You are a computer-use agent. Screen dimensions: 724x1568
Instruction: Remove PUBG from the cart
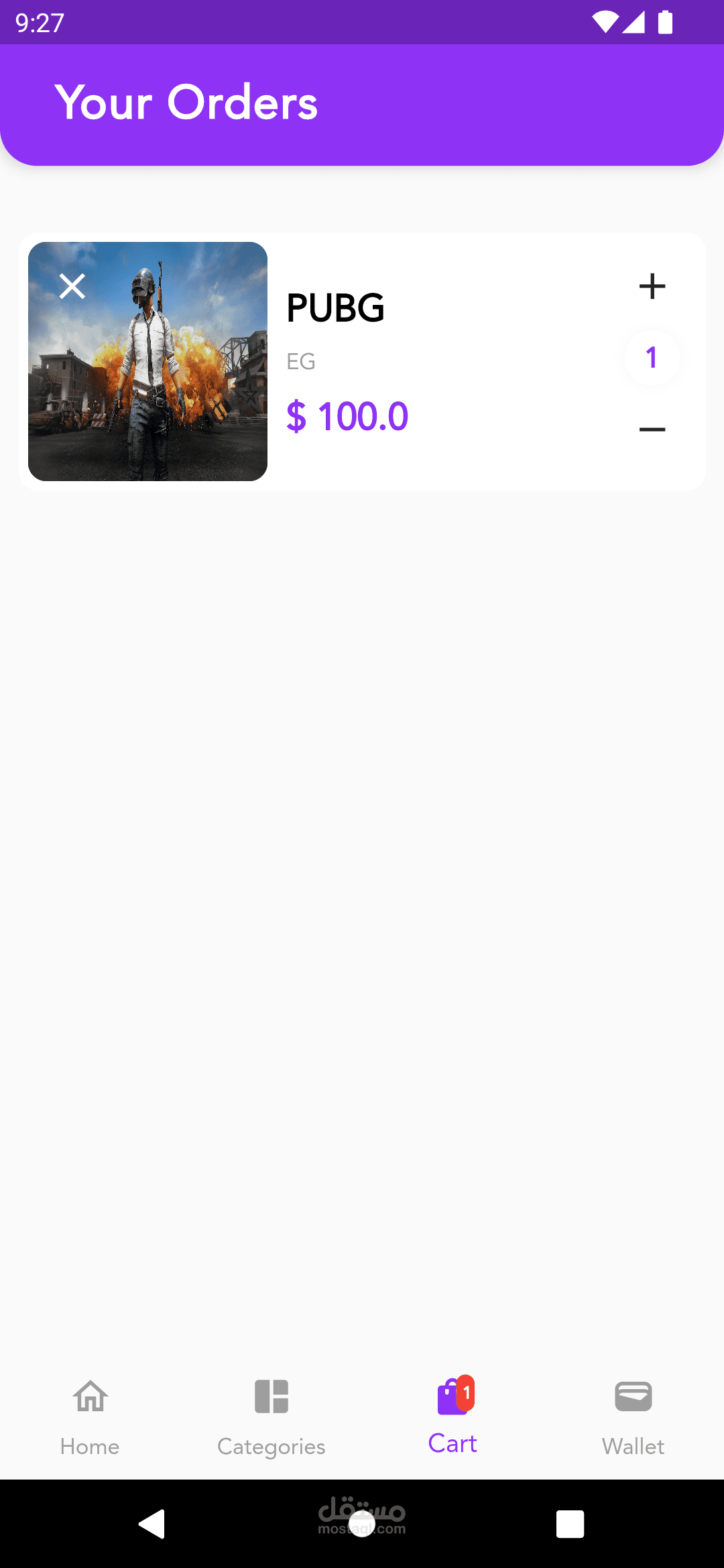(72, 286)
